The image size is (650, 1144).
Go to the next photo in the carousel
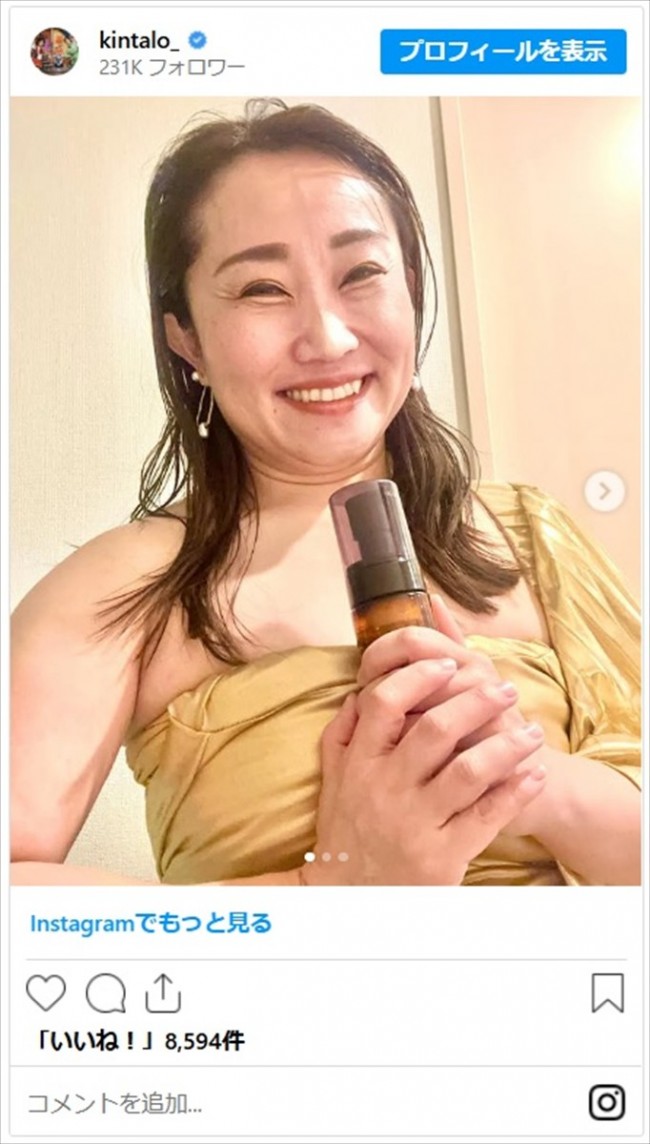point(603,491)
